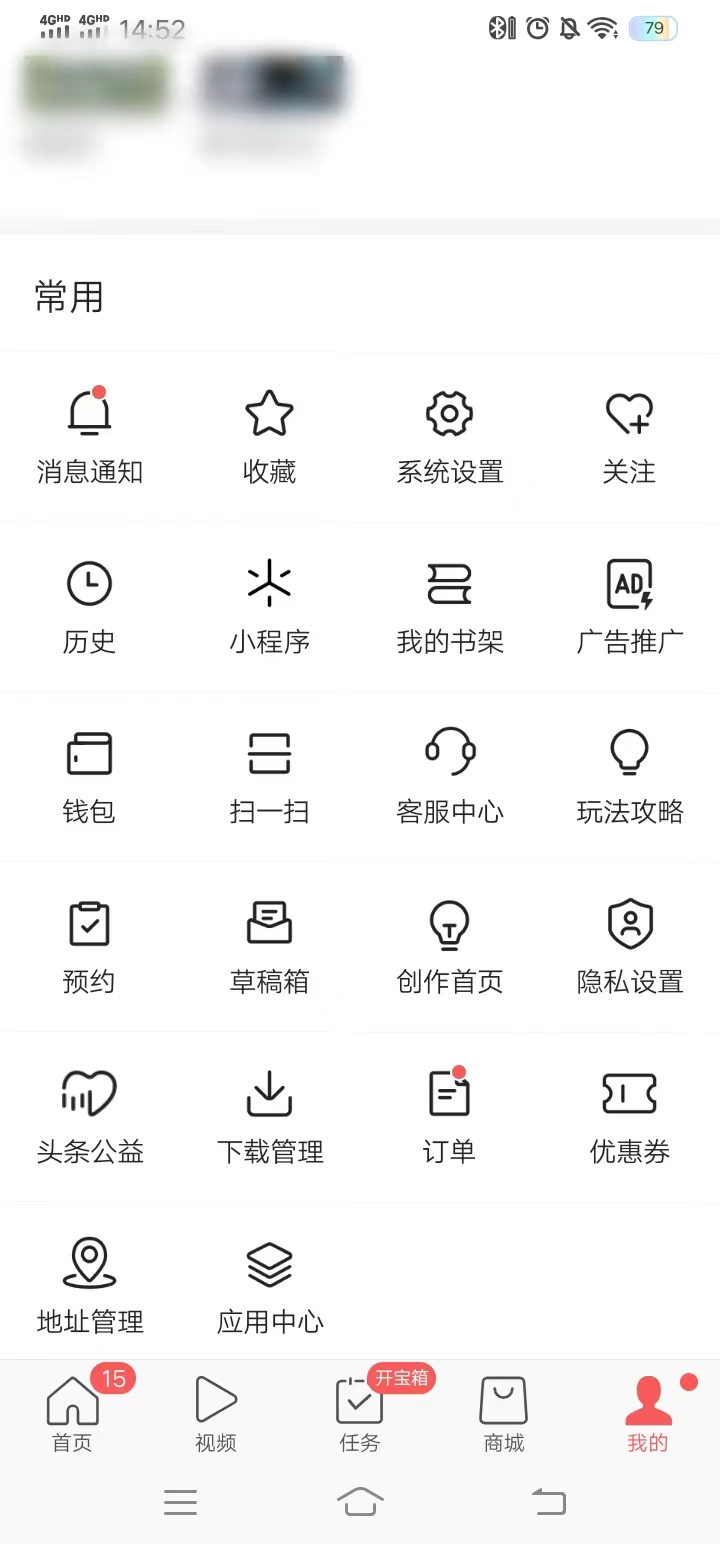Open the 收藏 favorites

(269, 434)
